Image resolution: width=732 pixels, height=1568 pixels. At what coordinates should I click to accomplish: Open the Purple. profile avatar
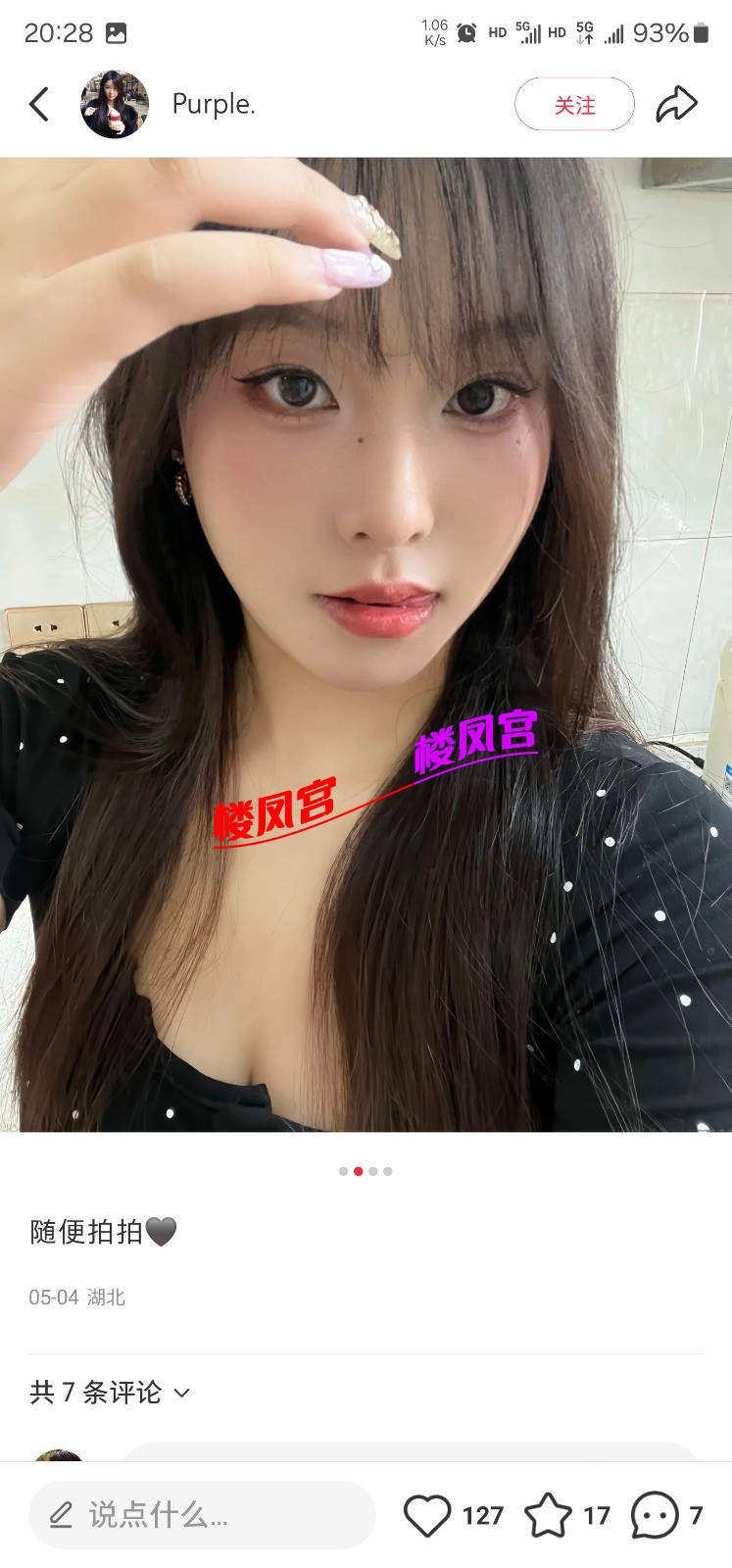coord(115,104)
